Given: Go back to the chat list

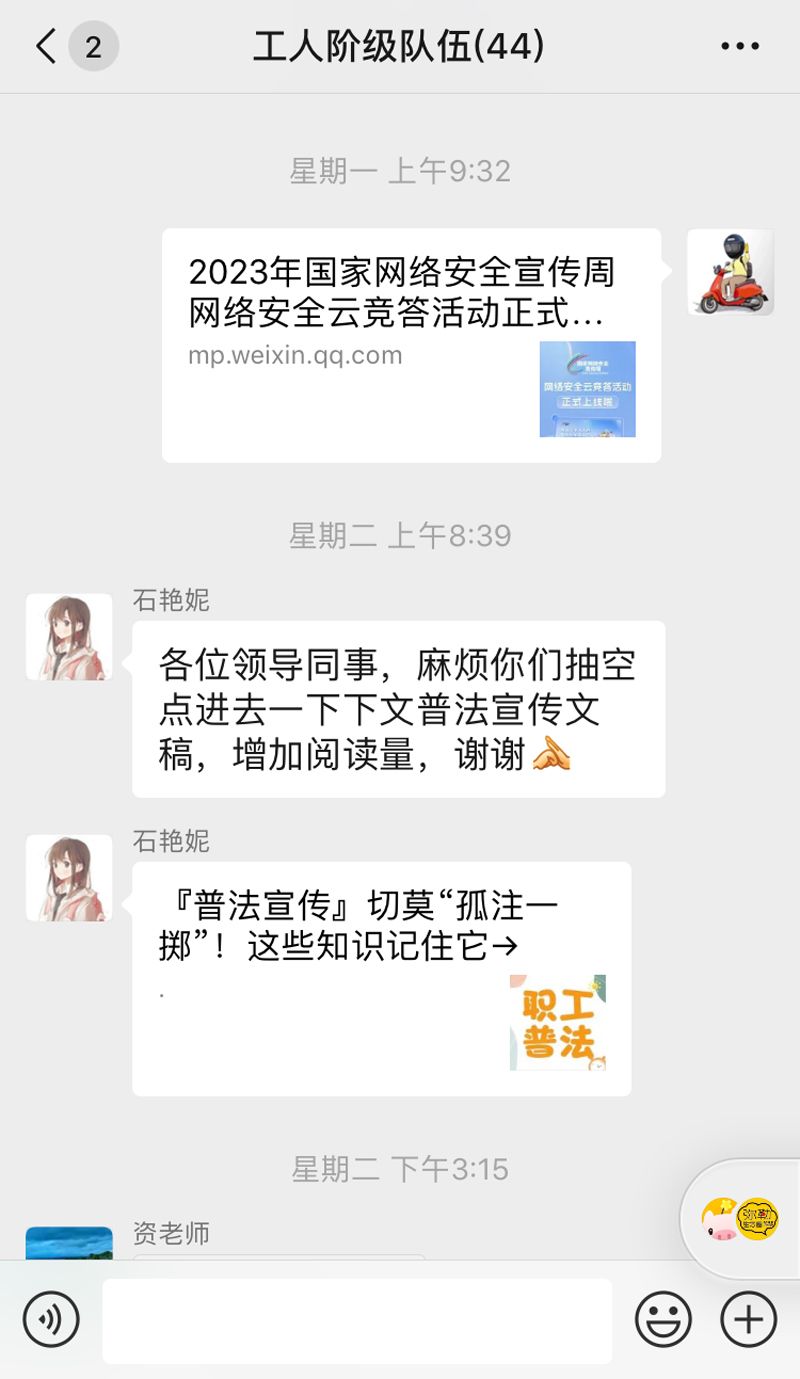Looking at the screenshot, I should point(46,47).
